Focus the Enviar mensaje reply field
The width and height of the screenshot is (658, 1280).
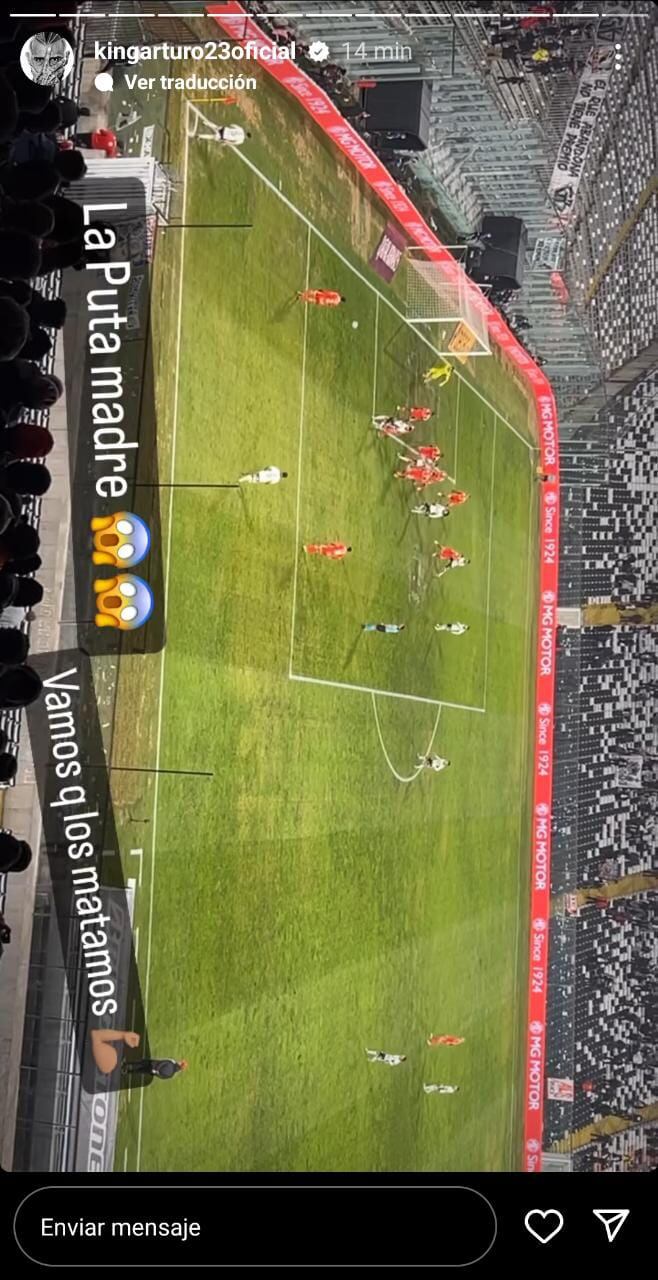(254, 1227)
